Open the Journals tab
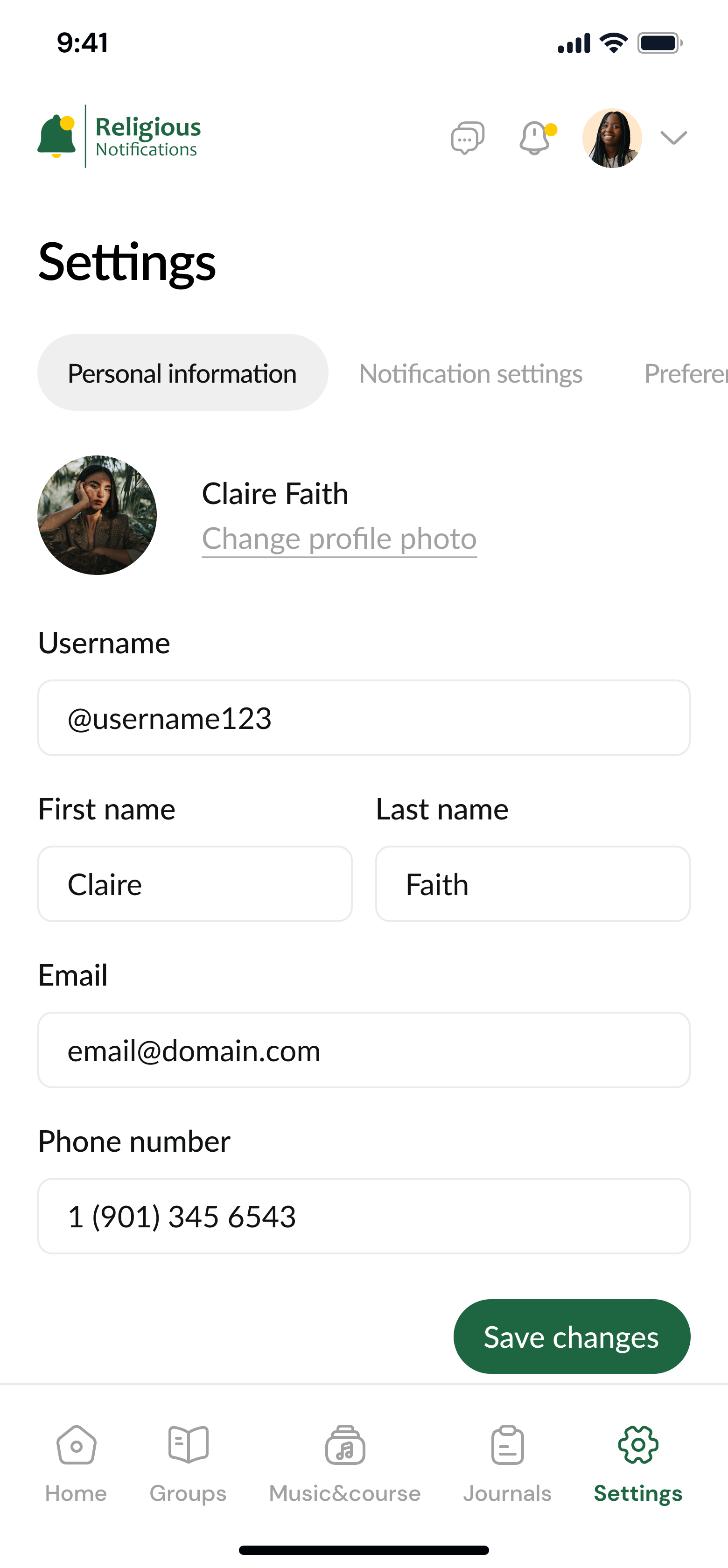The height and width of the screenshot is (1568, 728). coord(507,1464)
